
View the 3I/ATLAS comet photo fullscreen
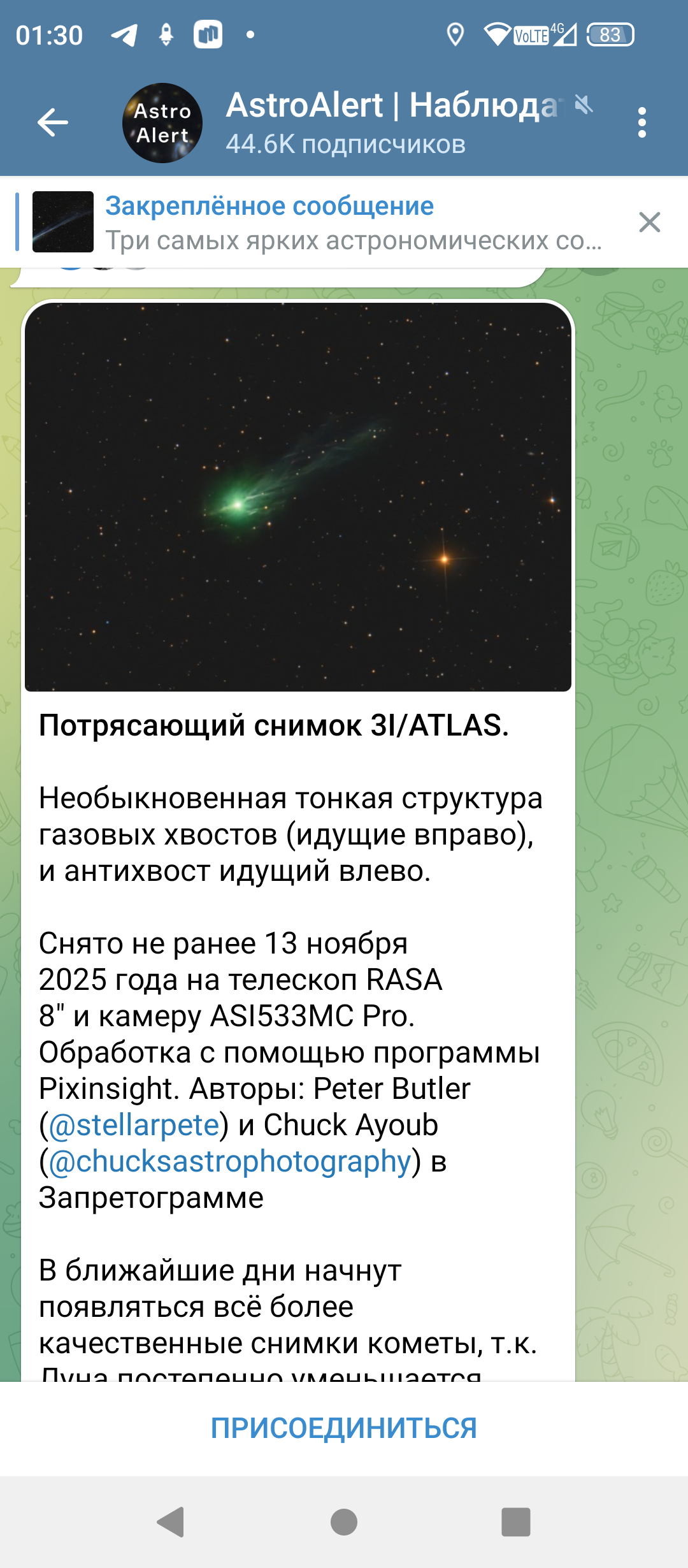point(297,497)
